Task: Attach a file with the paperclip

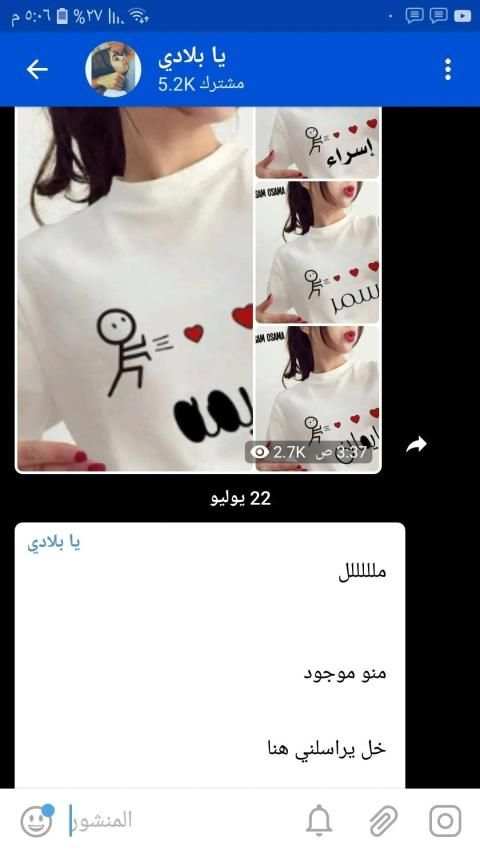Action: pyautogui.click(x=383, y=821)
